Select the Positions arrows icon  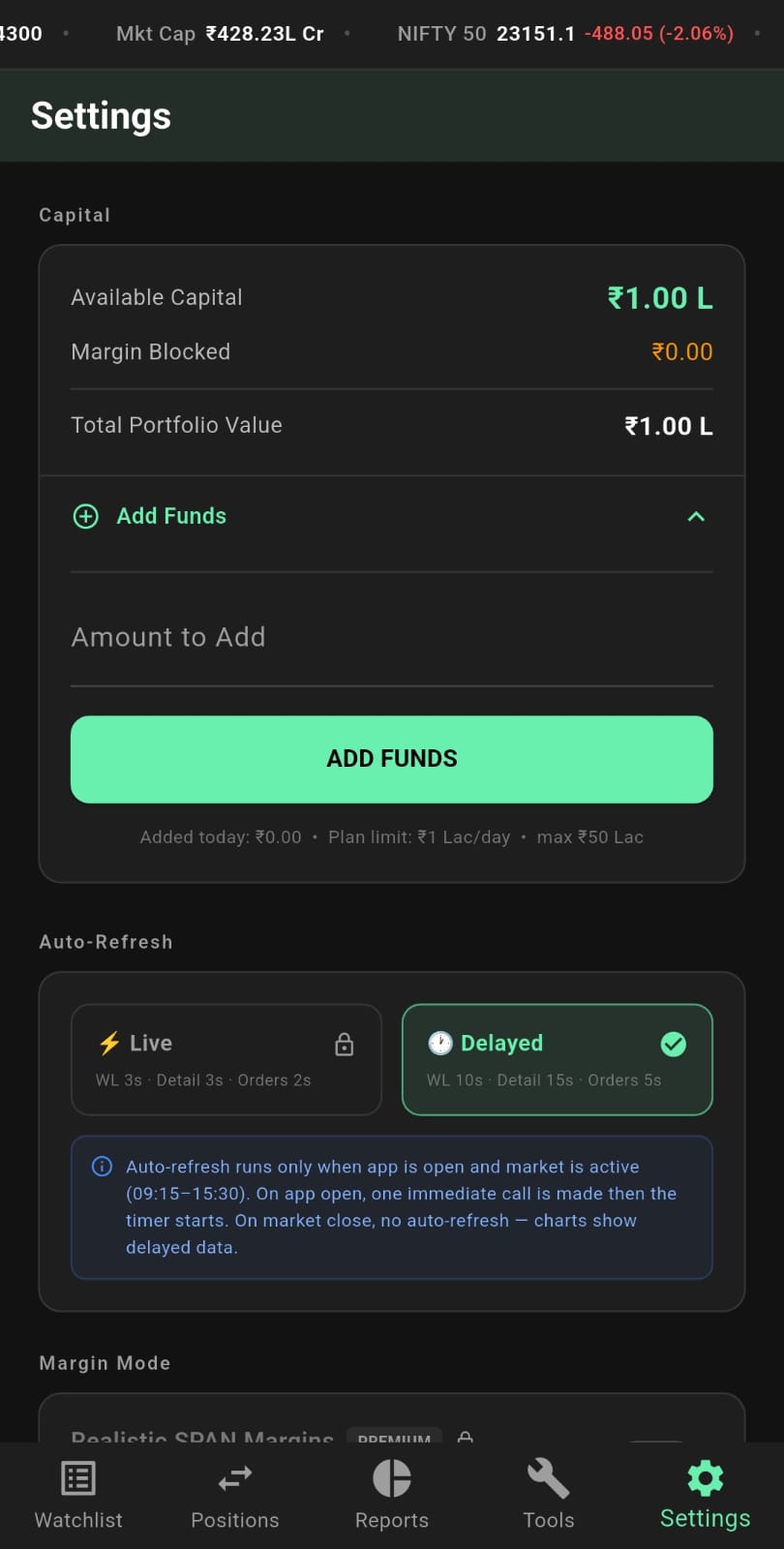click(x=234, y=1478)
